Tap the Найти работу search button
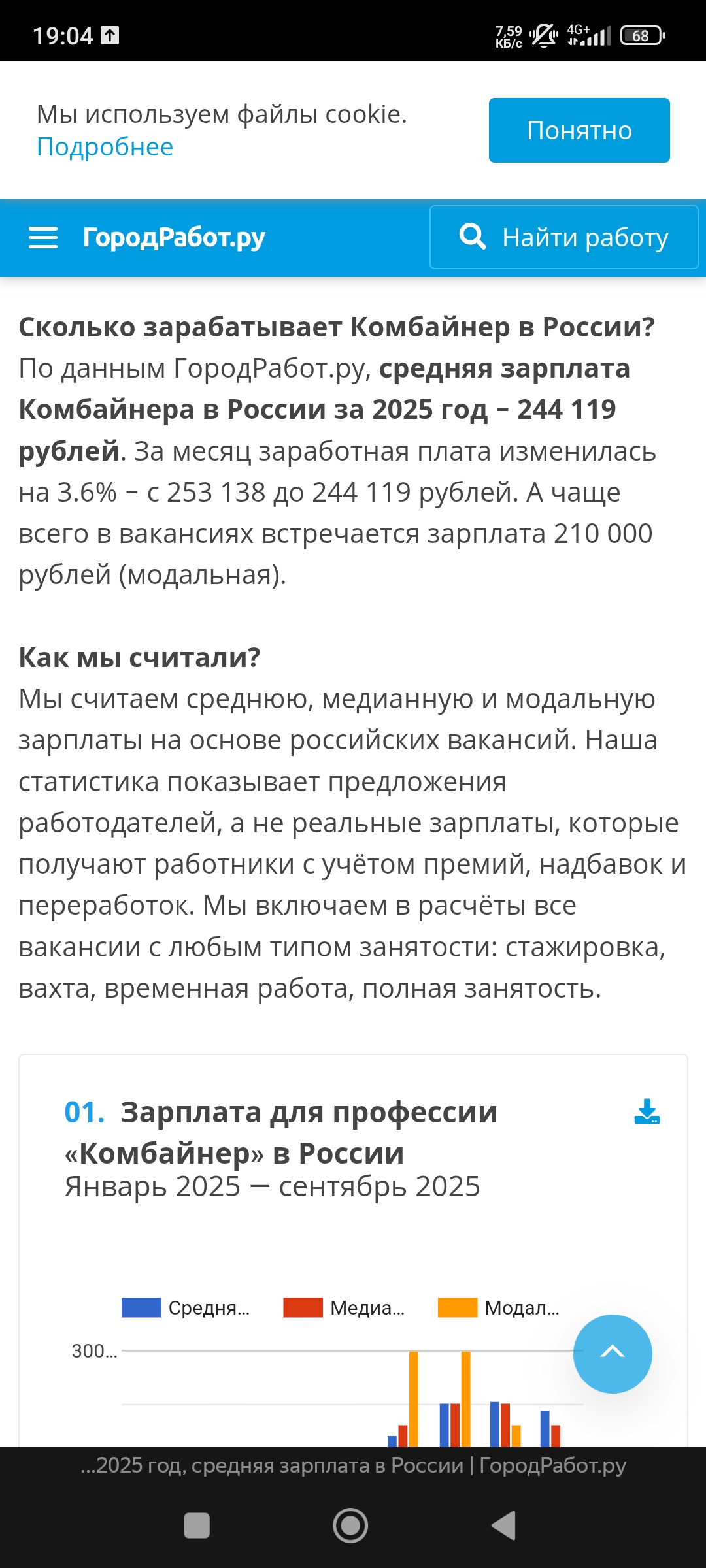The height and width of the screenshot is (1568, 706). point(563,237)
